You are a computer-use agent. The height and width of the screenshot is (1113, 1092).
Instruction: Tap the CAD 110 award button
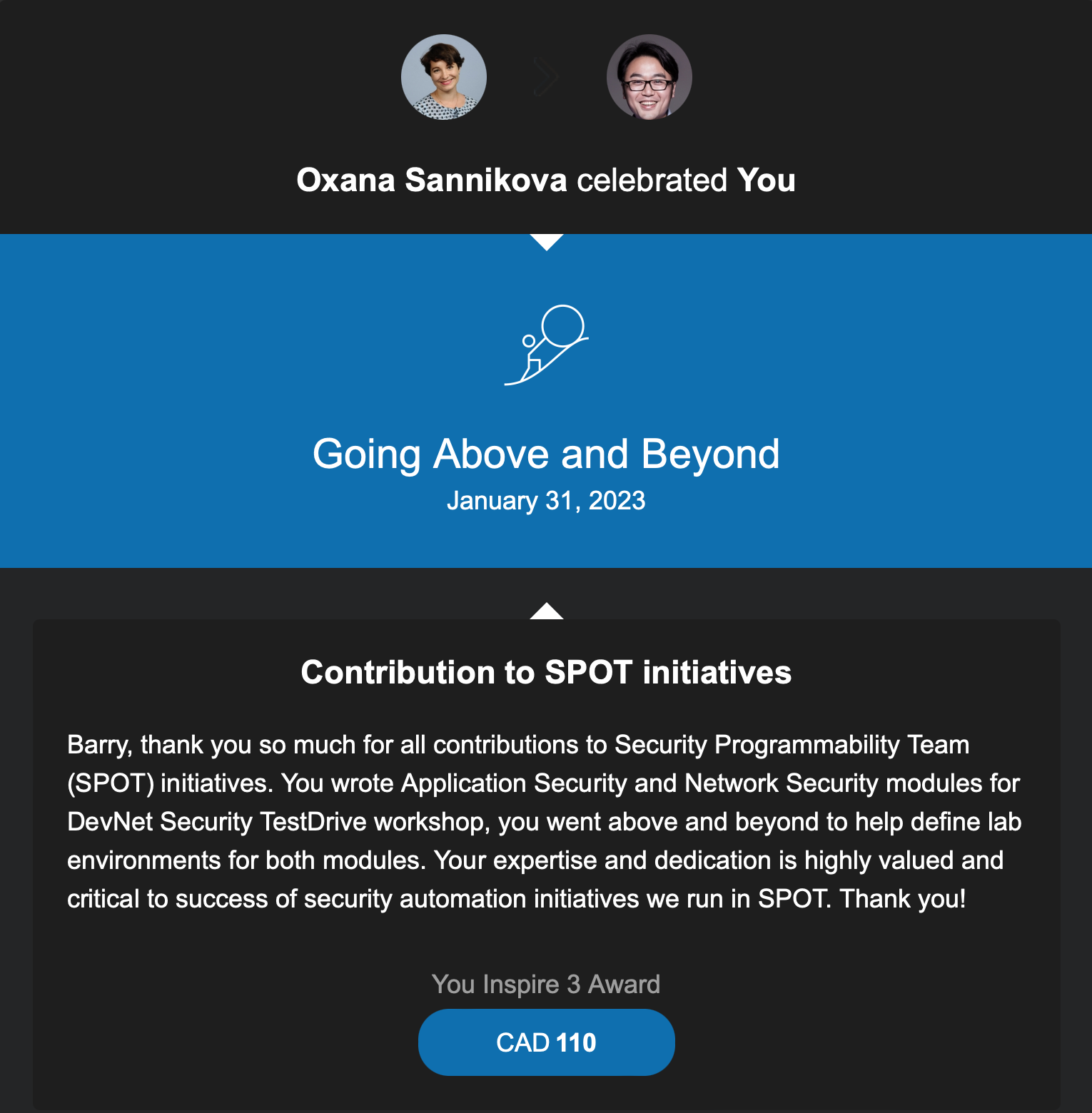pyautogui.click(x=546, y=1042)
